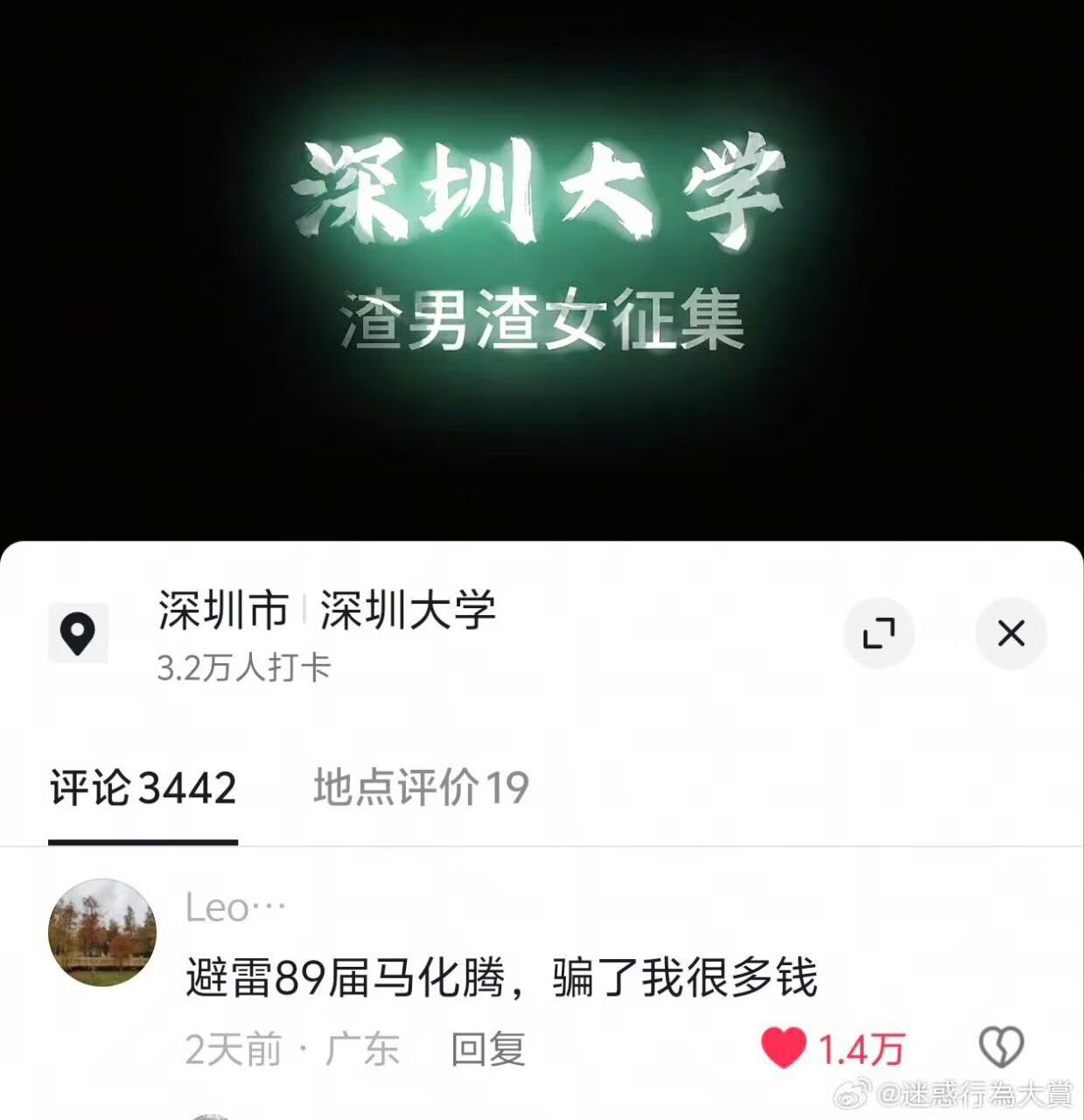The height and width of the screenshot is (1120, 1084).
Task: Dislike Leo's comment with the broken heart
Action: tap(1001, 1047)
